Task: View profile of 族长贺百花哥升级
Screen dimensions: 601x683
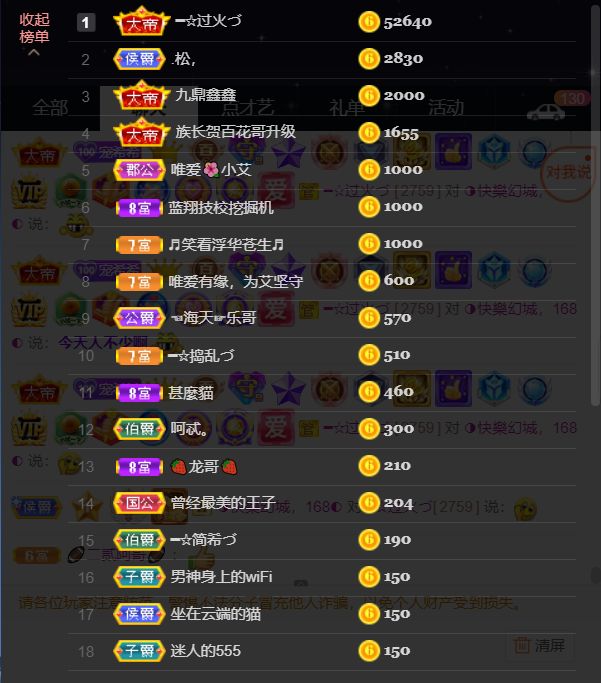Action: pos(235,133)
